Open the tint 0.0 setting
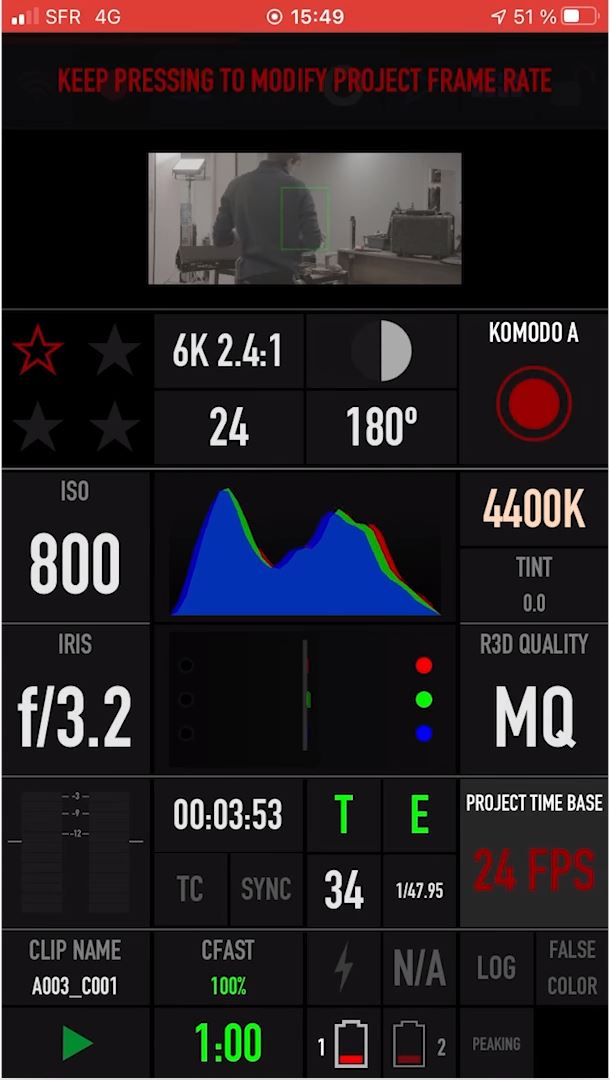Image resolution: width=610 pixels, height=1080 pixels. [534, 585]
